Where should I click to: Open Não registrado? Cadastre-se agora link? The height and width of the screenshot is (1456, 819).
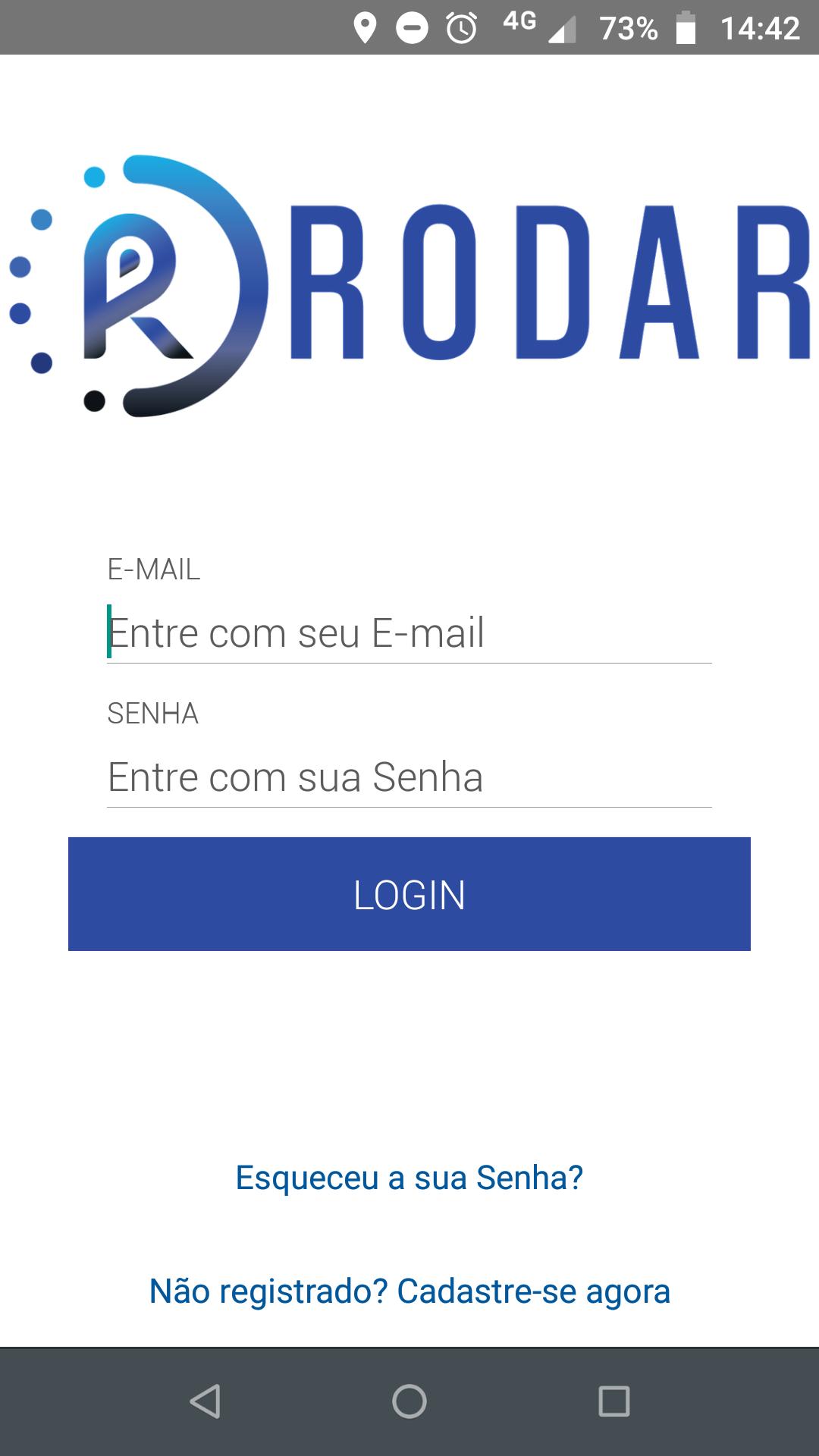click(x=409, y=1291)
